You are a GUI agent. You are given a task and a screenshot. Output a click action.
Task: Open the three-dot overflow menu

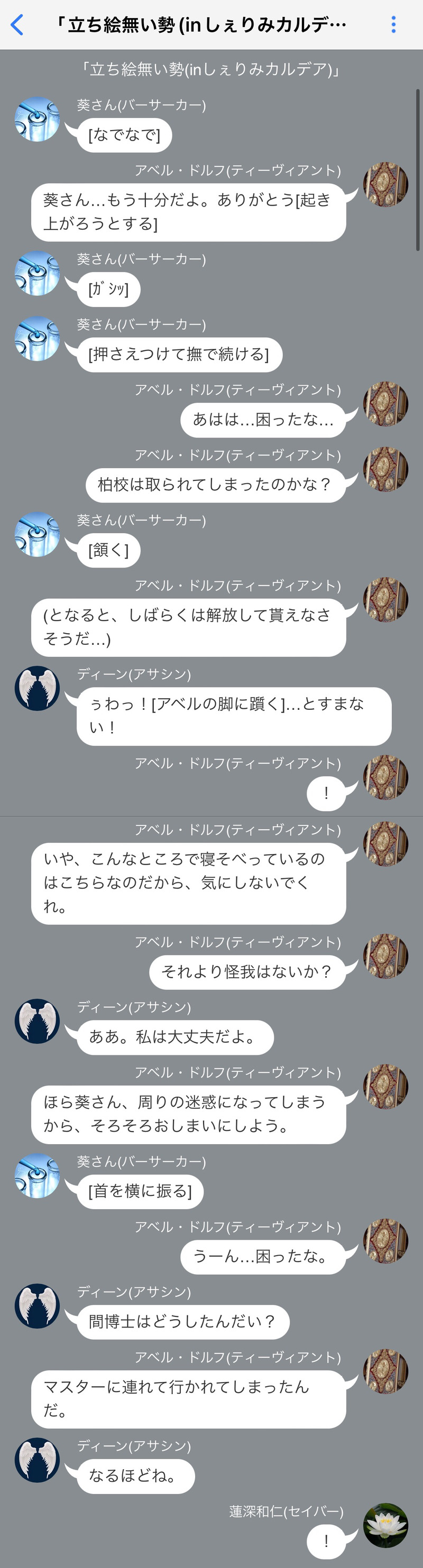393,25
